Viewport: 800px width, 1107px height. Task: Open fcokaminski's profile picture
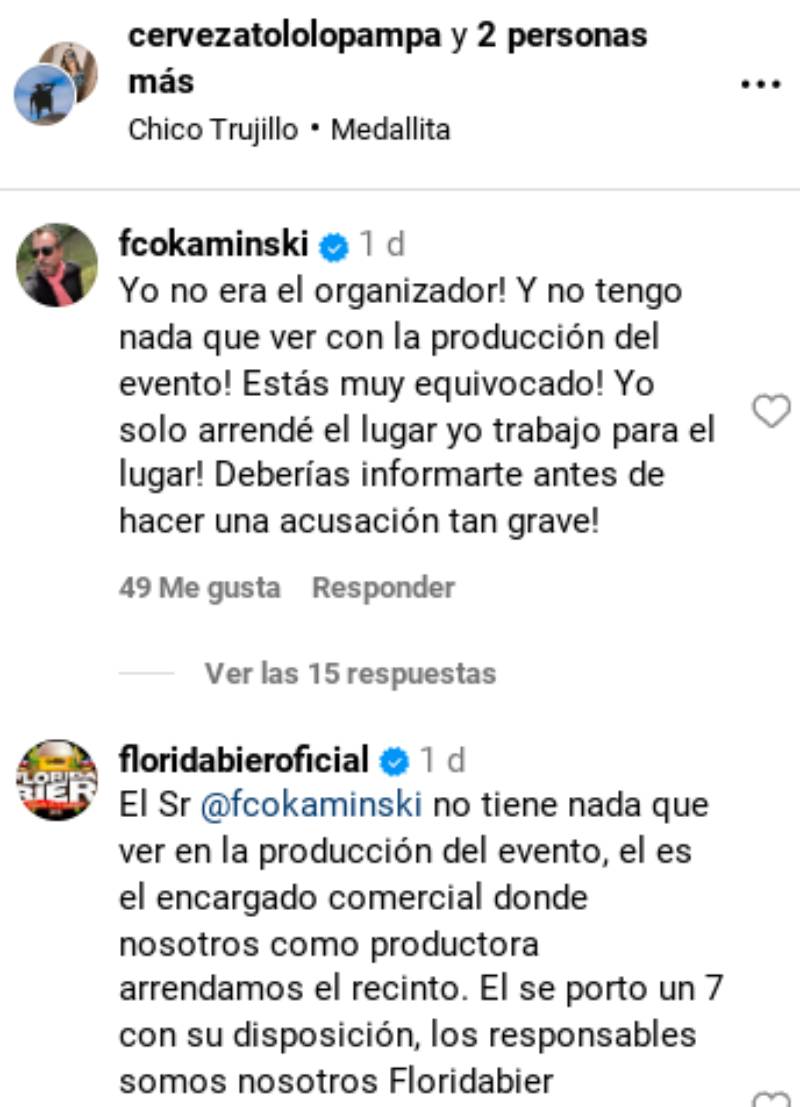tap(57, 265)
